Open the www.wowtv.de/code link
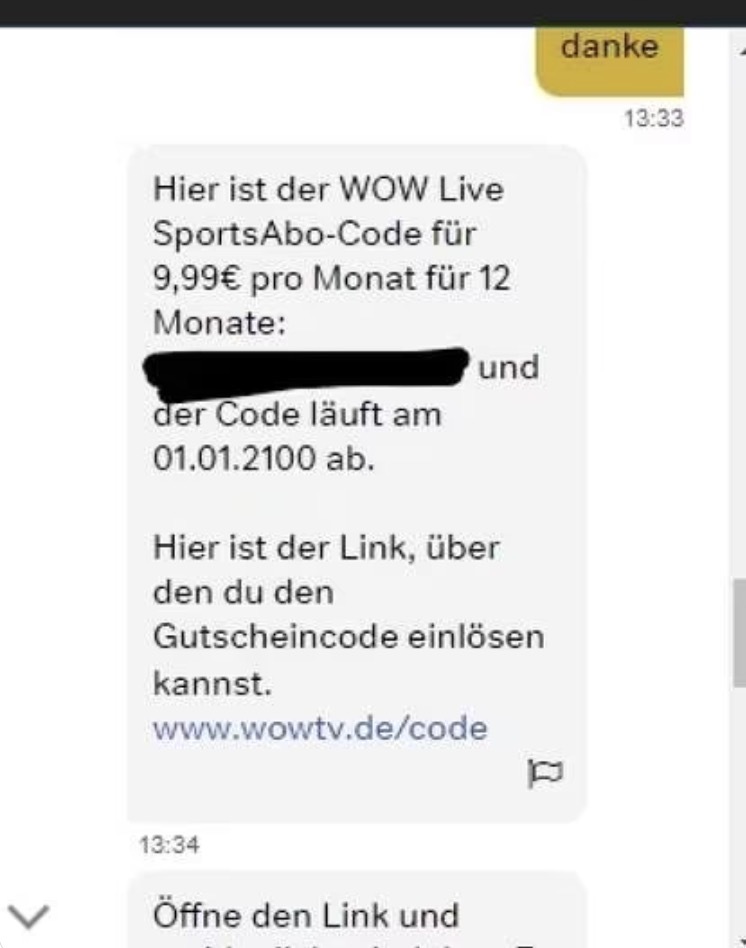 click(319, 728)
